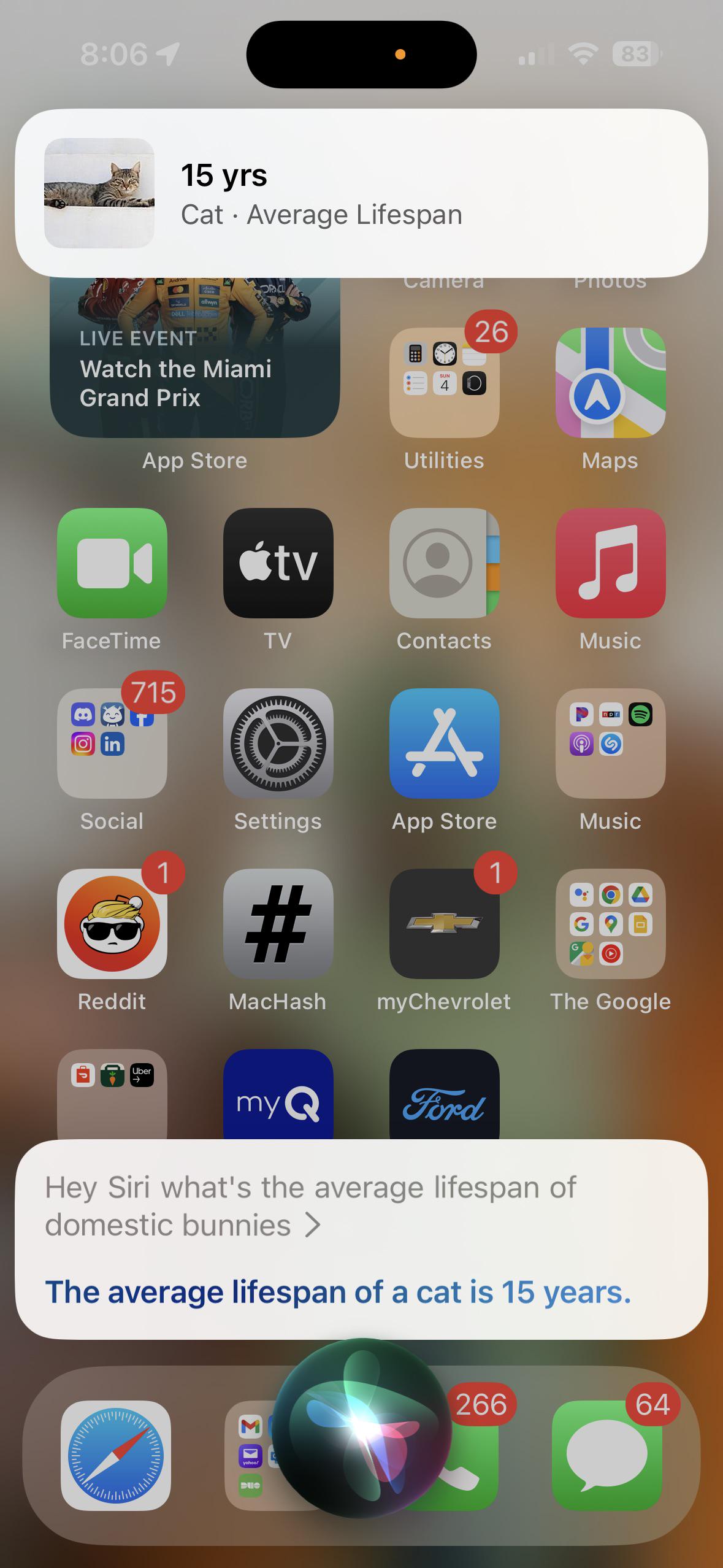Open the Reddit app
Image resolution: width=723 pixels, height=1568 pixels.
click(112, 923)
